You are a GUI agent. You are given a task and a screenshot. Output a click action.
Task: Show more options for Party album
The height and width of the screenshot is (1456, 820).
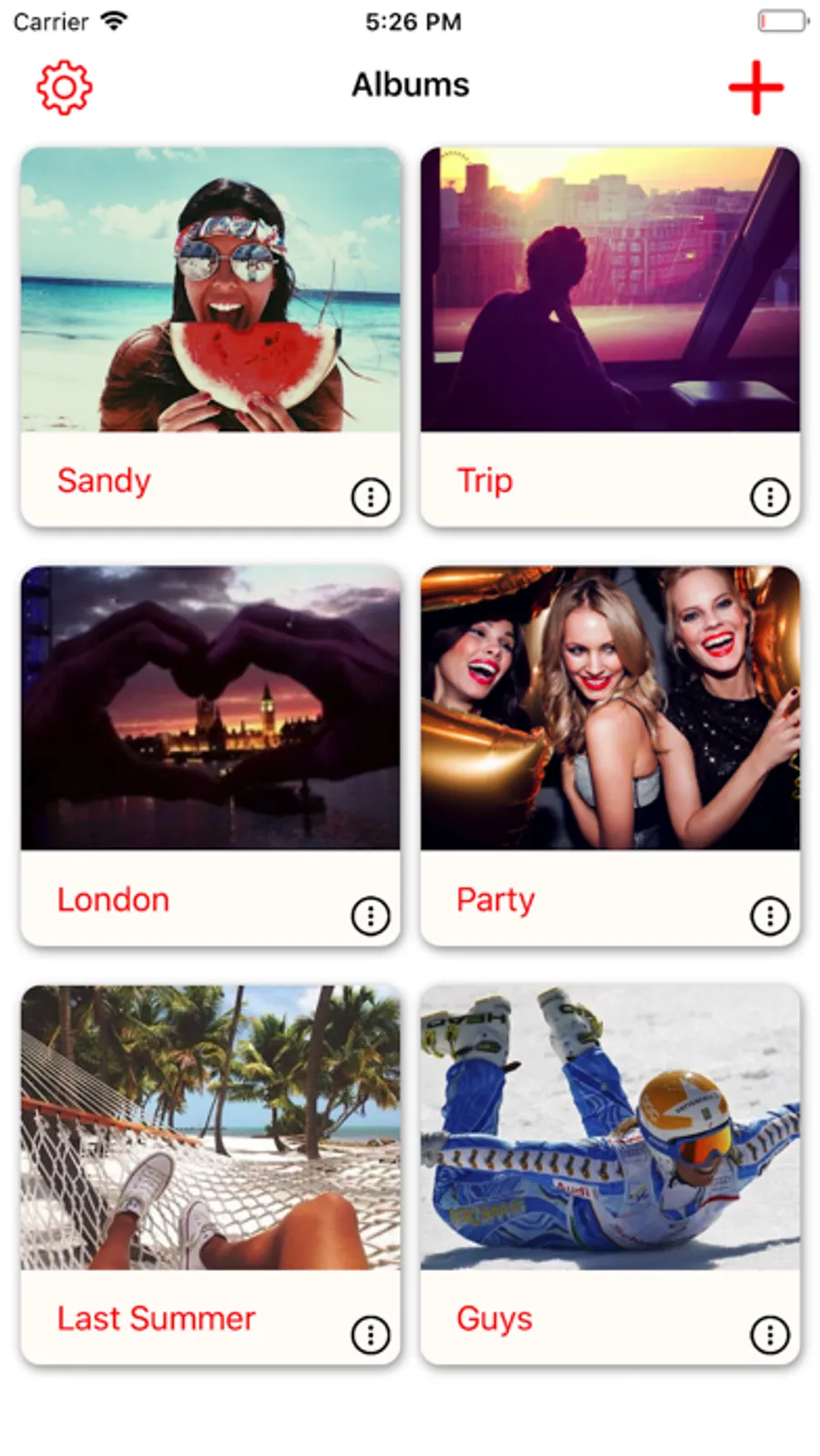tap(769, 916)
